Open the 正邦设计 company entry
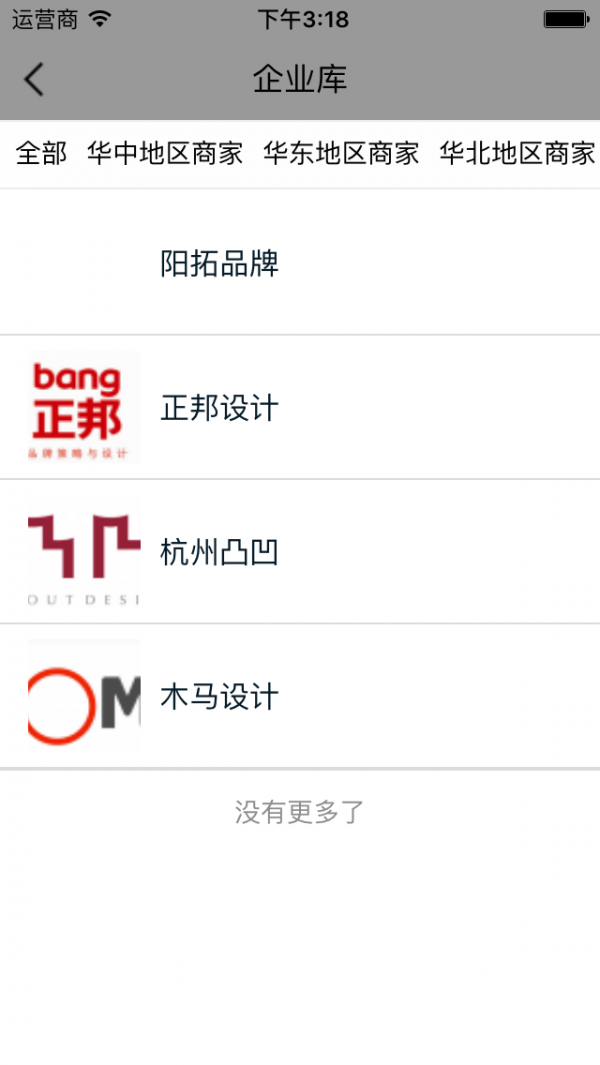This screenshot has height=1065, width=600. tap(300, 408)
